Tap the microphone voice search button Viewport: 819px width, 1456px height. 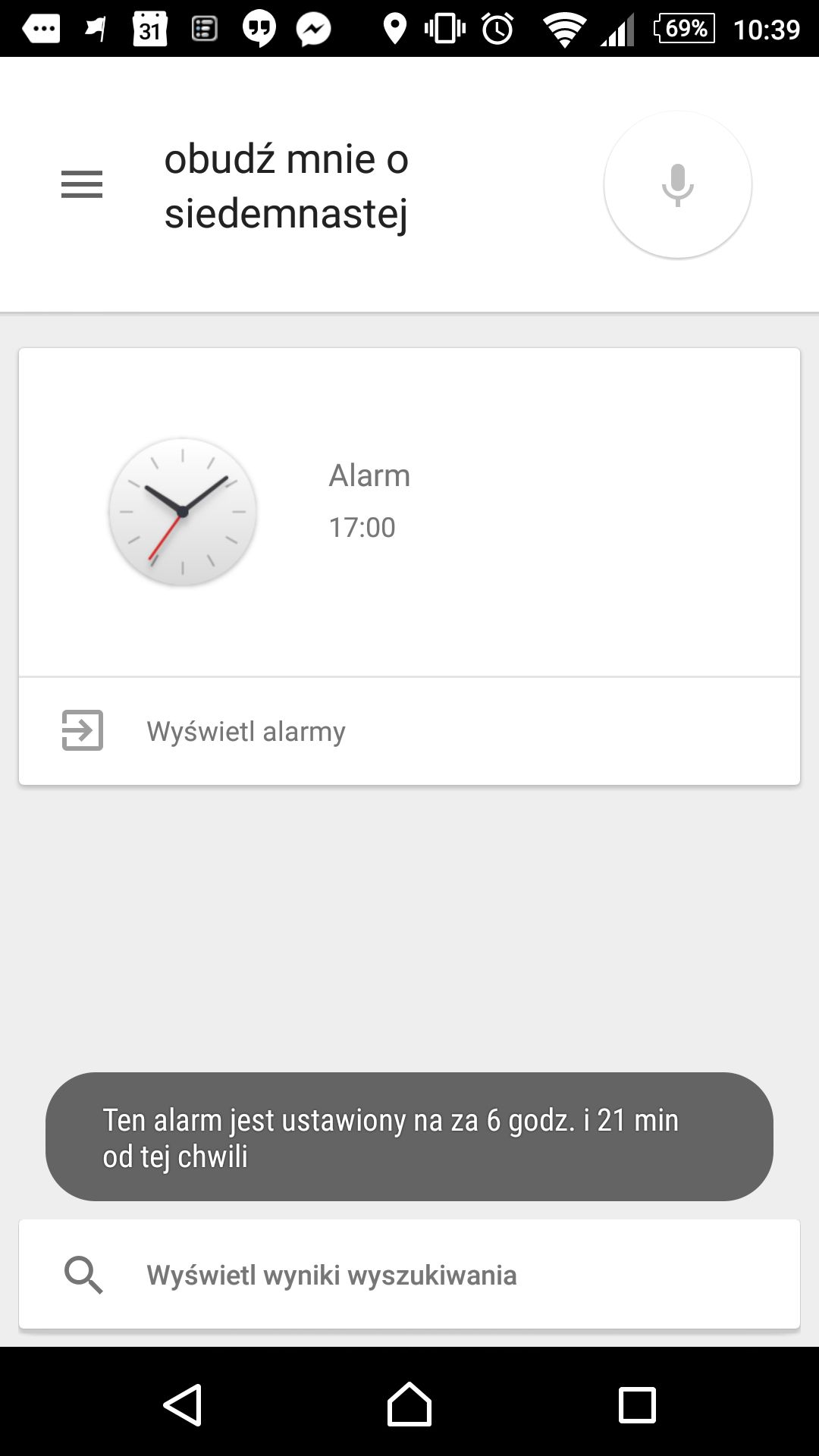(x=677, y=184)
